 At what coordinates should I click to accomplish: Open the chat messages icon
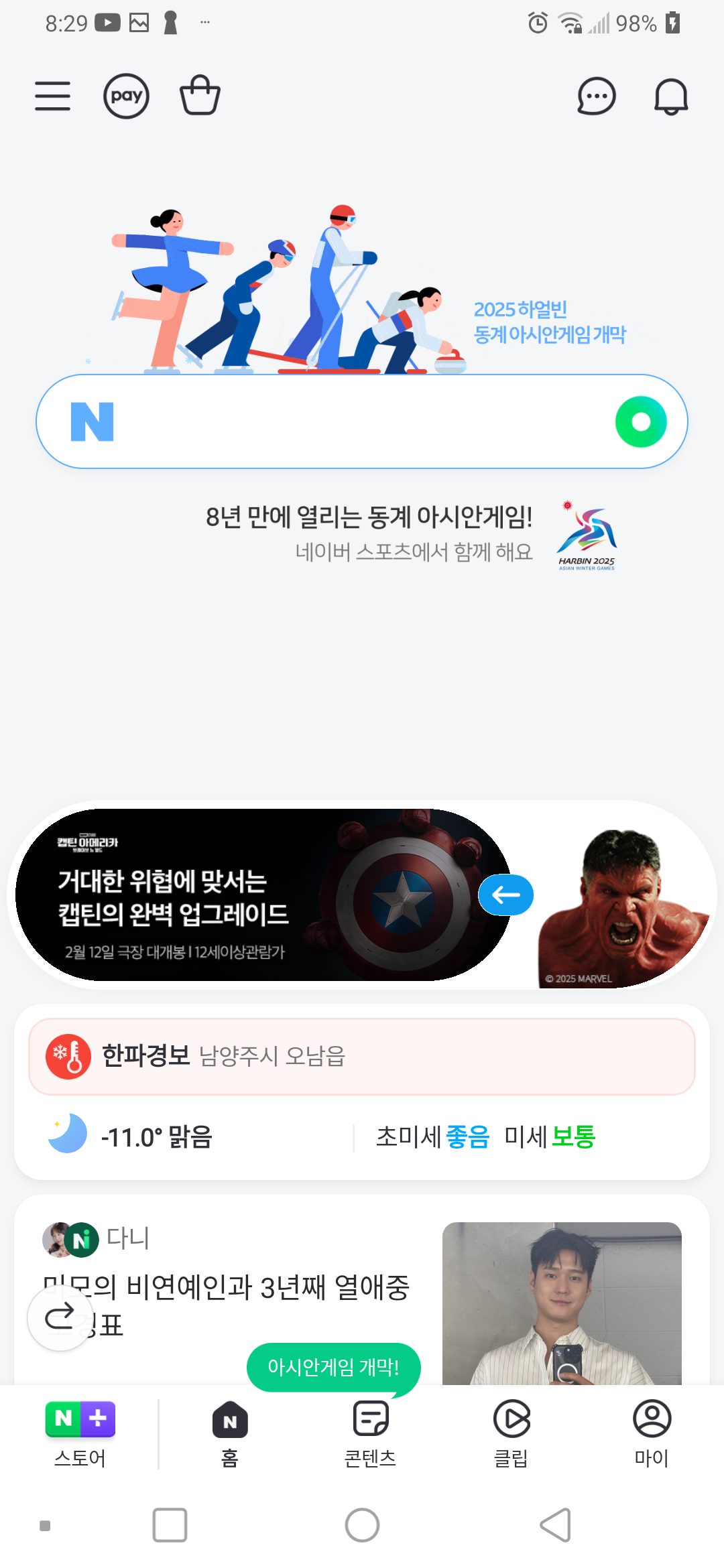[x=596, y=96]
